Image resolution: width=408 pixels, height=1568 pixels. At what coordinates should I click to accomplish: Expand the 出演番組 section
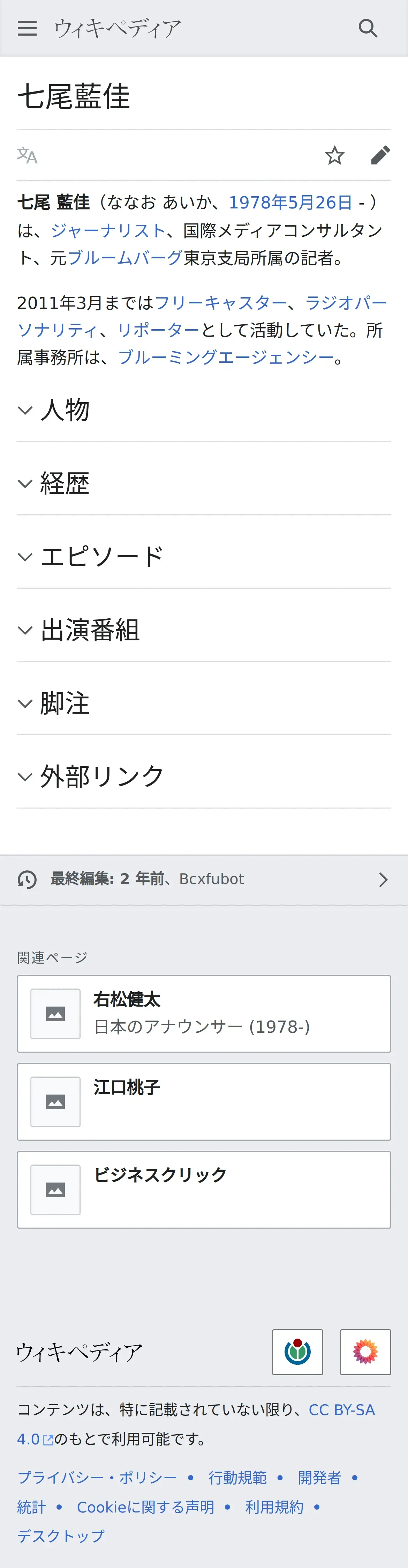(204, 630)
